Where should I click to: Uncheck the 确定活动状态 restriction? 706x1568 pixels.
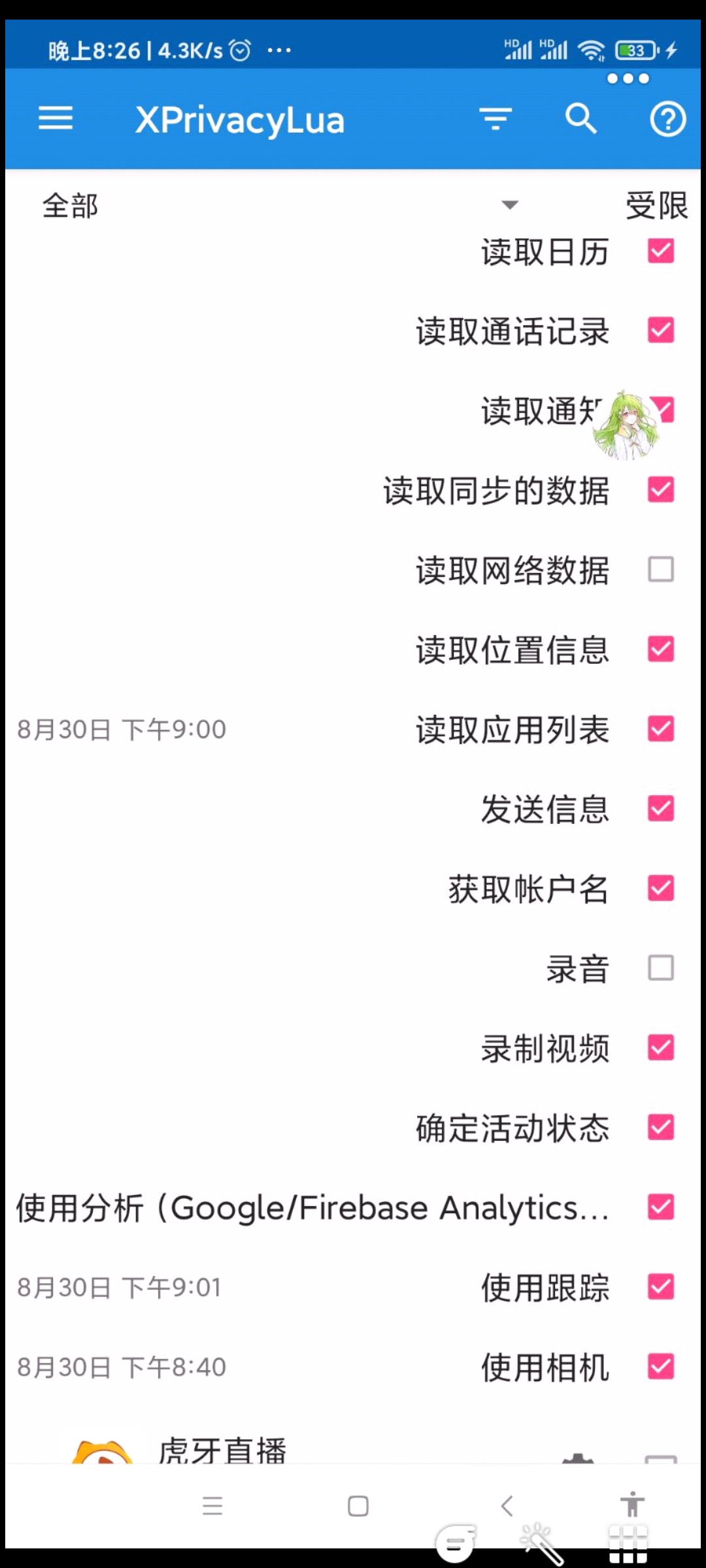coord(661,1128)
